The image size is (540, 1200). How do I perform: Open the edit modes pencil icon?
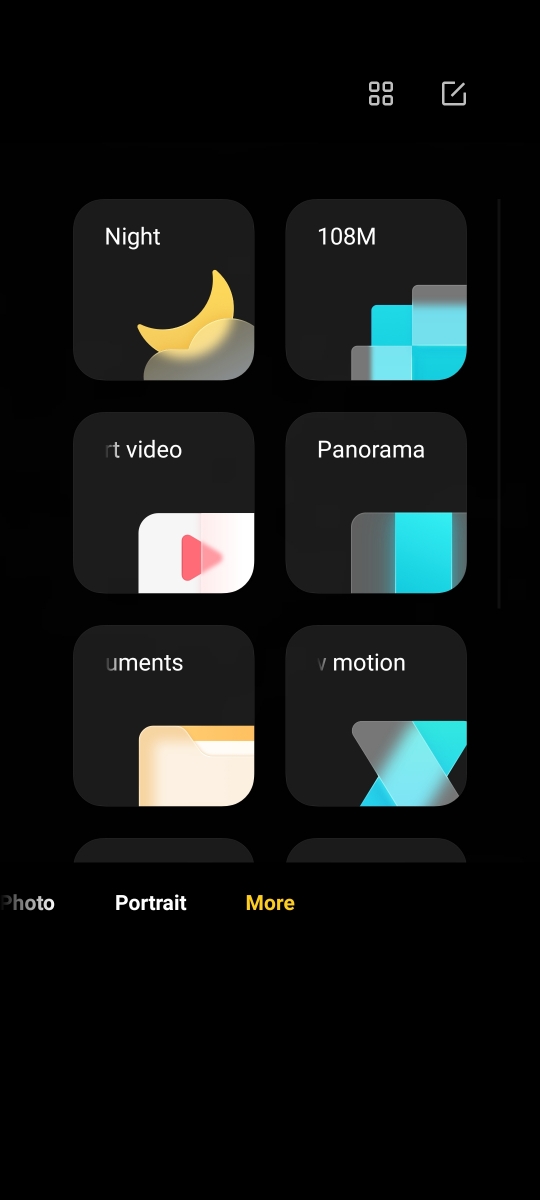point(454,94)
